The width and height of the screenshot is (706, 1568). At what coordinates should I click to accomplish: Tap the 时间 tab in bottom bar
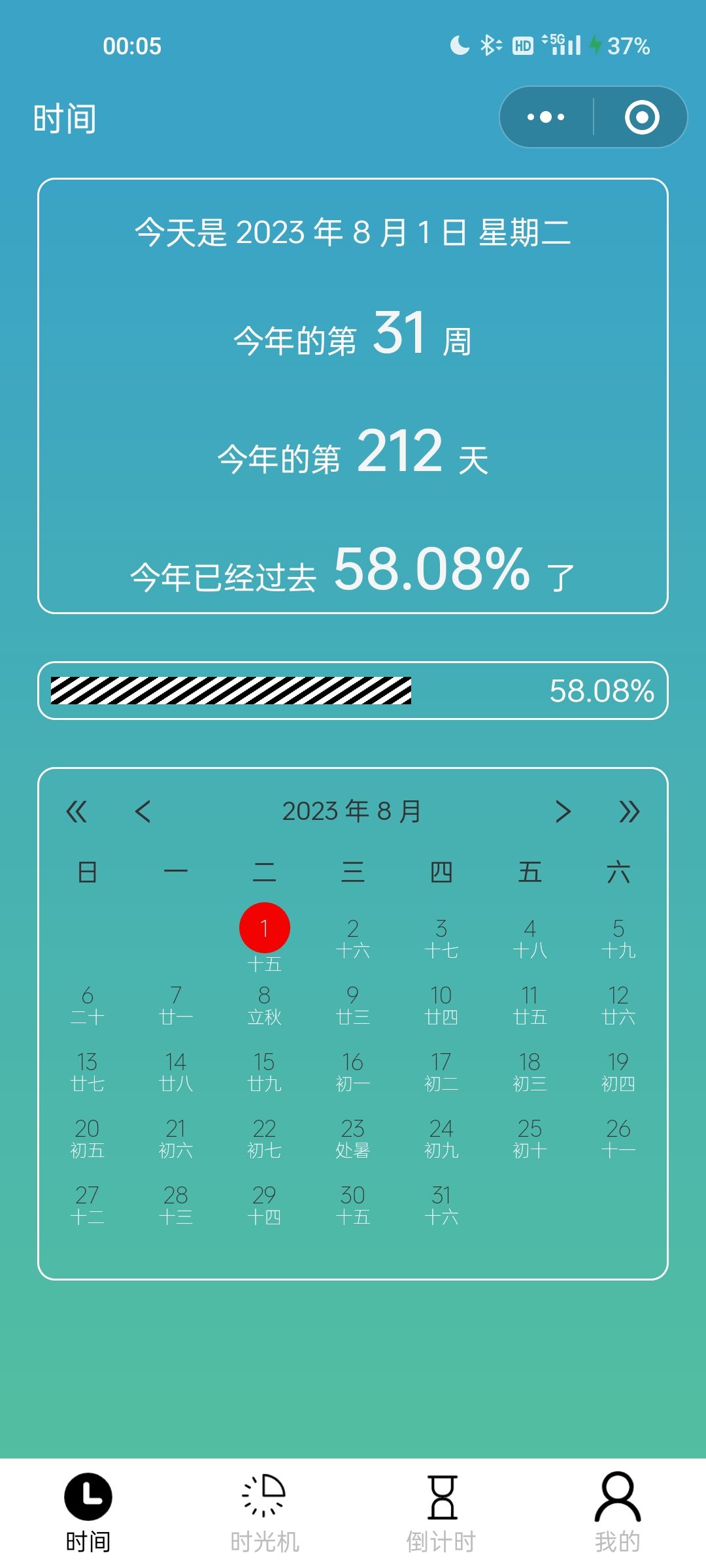(88, 1513)
